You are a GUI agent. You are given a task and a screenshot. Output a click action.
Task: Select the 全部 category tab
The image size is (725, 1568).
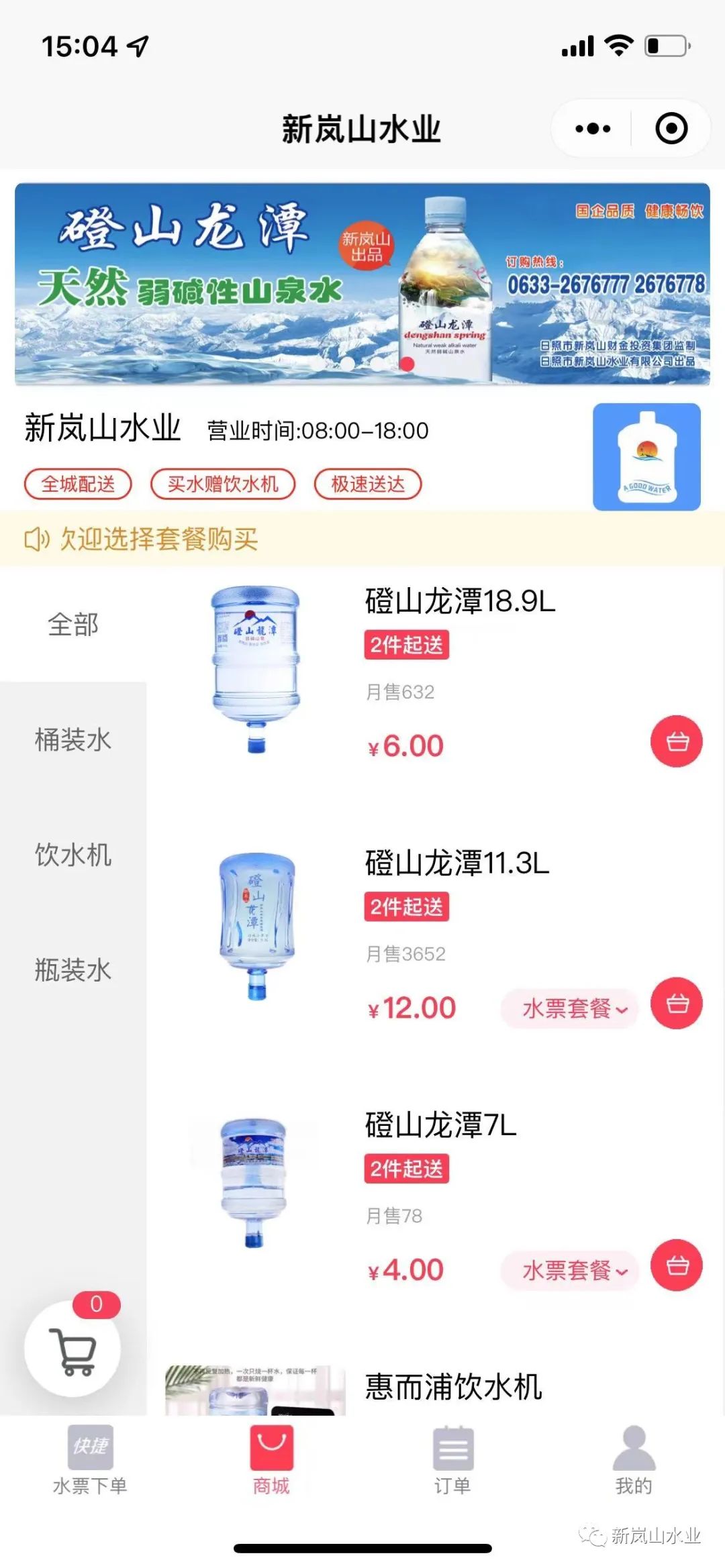point(72,624)
